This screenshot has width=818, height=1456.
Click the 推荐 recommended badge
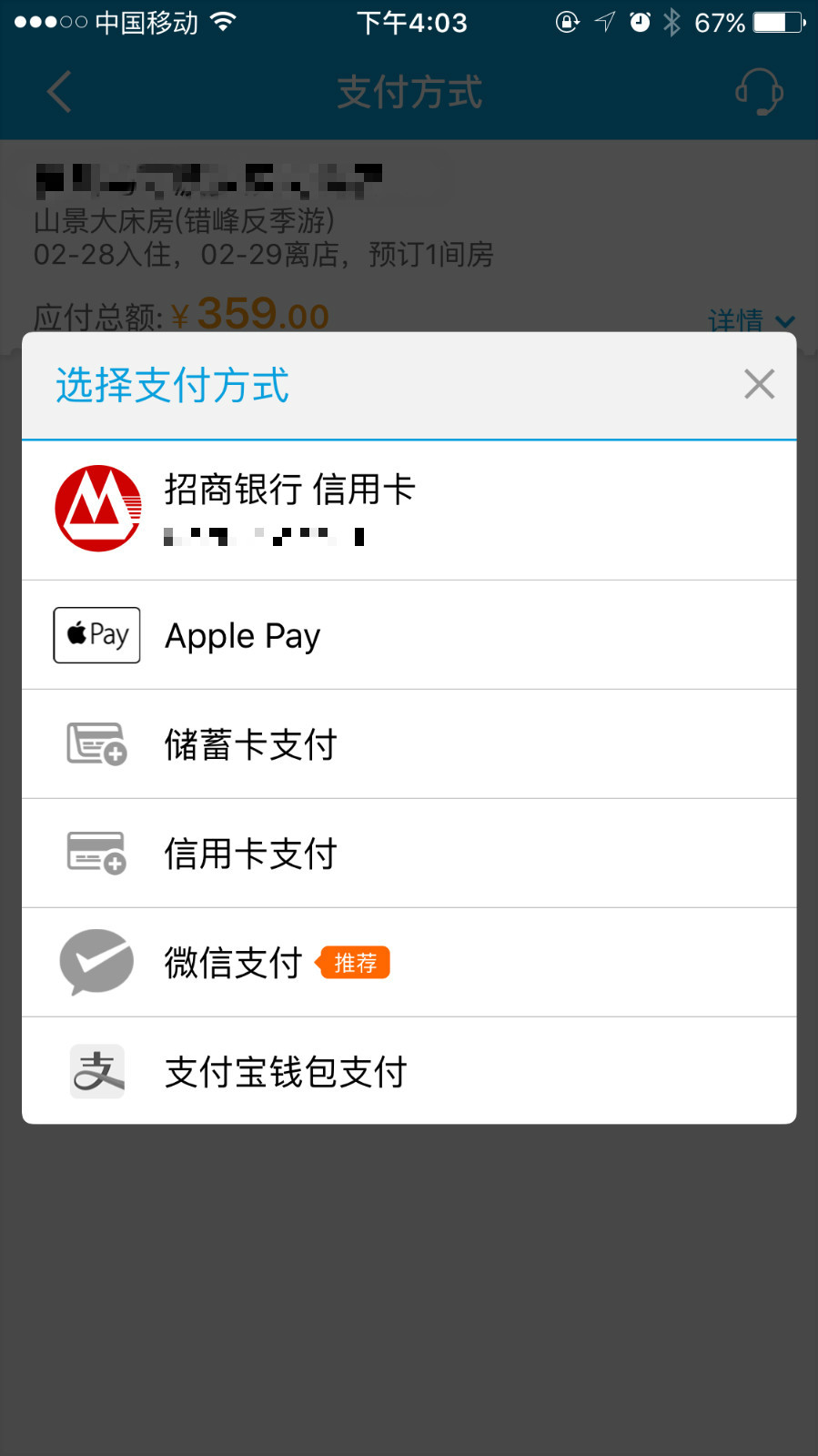click(355, 963)
